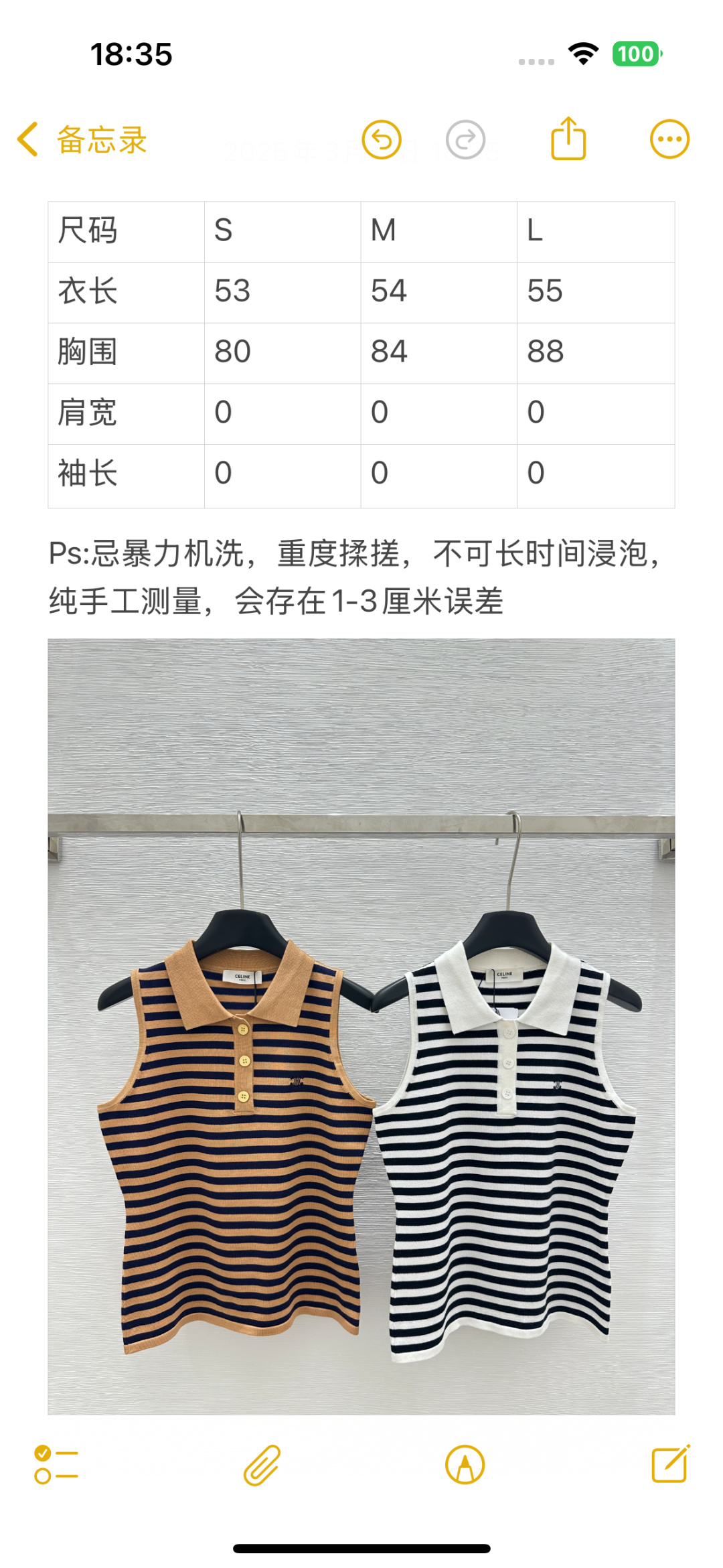The image size is (723, 1568).
Task: Tap the paperclip attachment icon
Action: pyautogui.click(x=262, y=1465)
